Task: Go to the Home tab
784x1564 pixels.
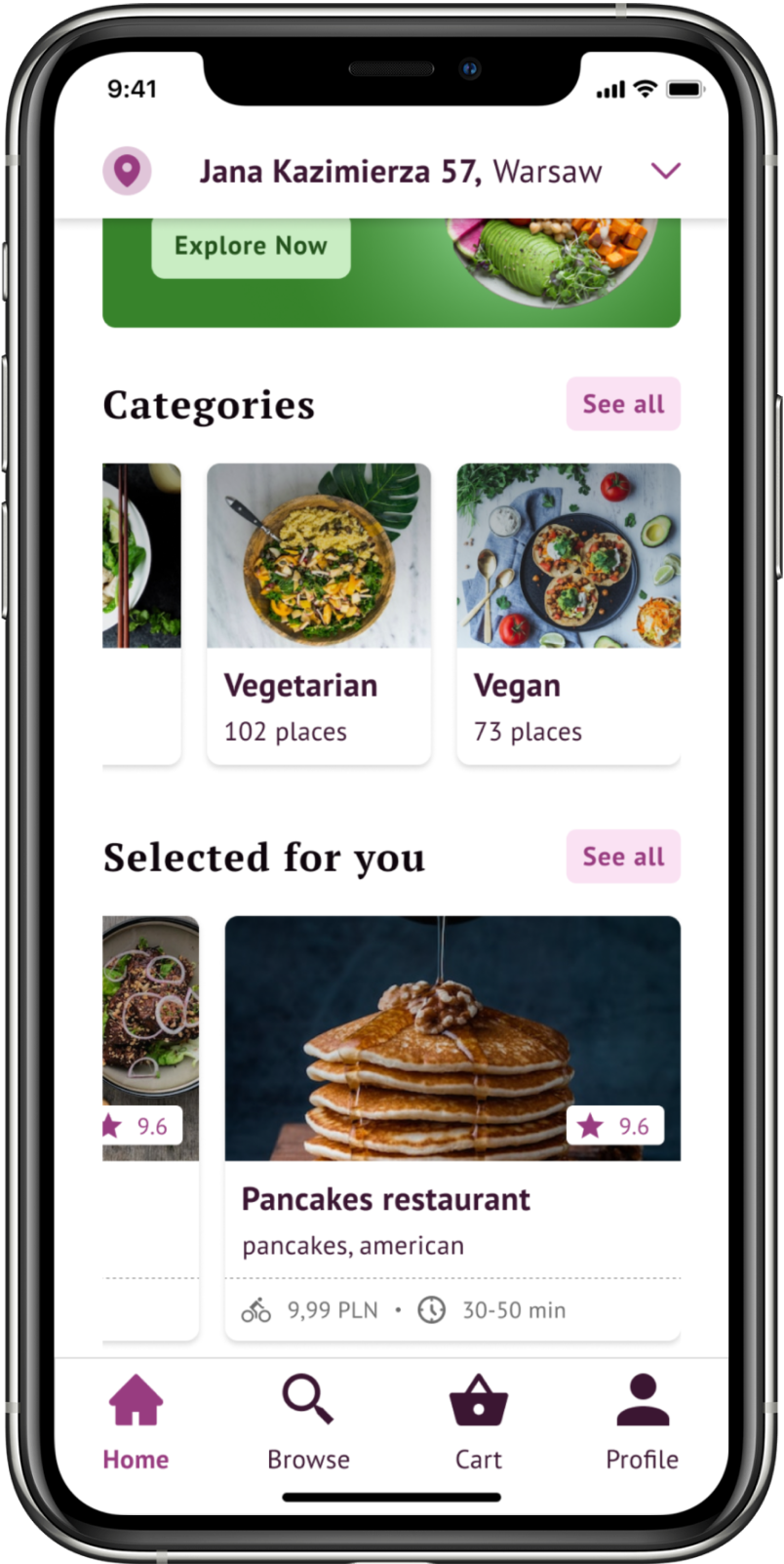Action: 136,1423
